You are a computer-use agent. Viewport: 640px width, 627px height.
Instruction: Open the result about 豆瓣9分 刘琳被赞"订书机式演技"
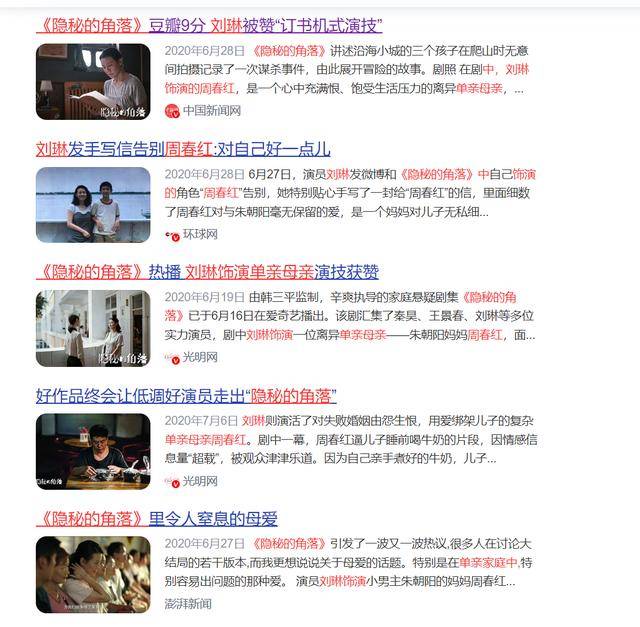pyautogui.click(x=208, y=25)
